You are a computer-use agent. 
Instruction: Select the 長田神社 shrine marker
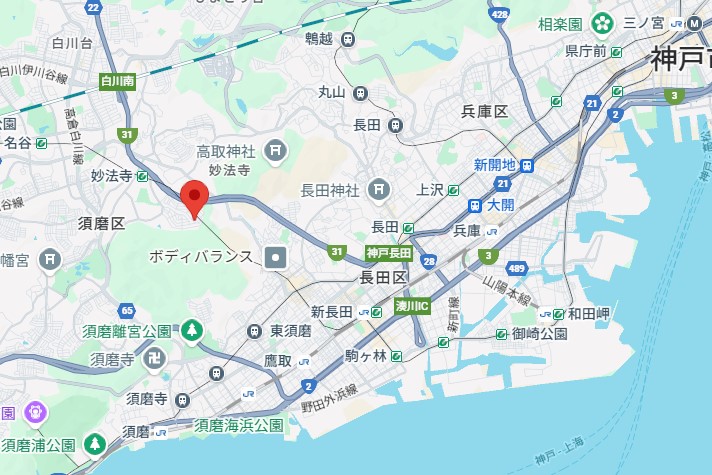coord(379,188)
